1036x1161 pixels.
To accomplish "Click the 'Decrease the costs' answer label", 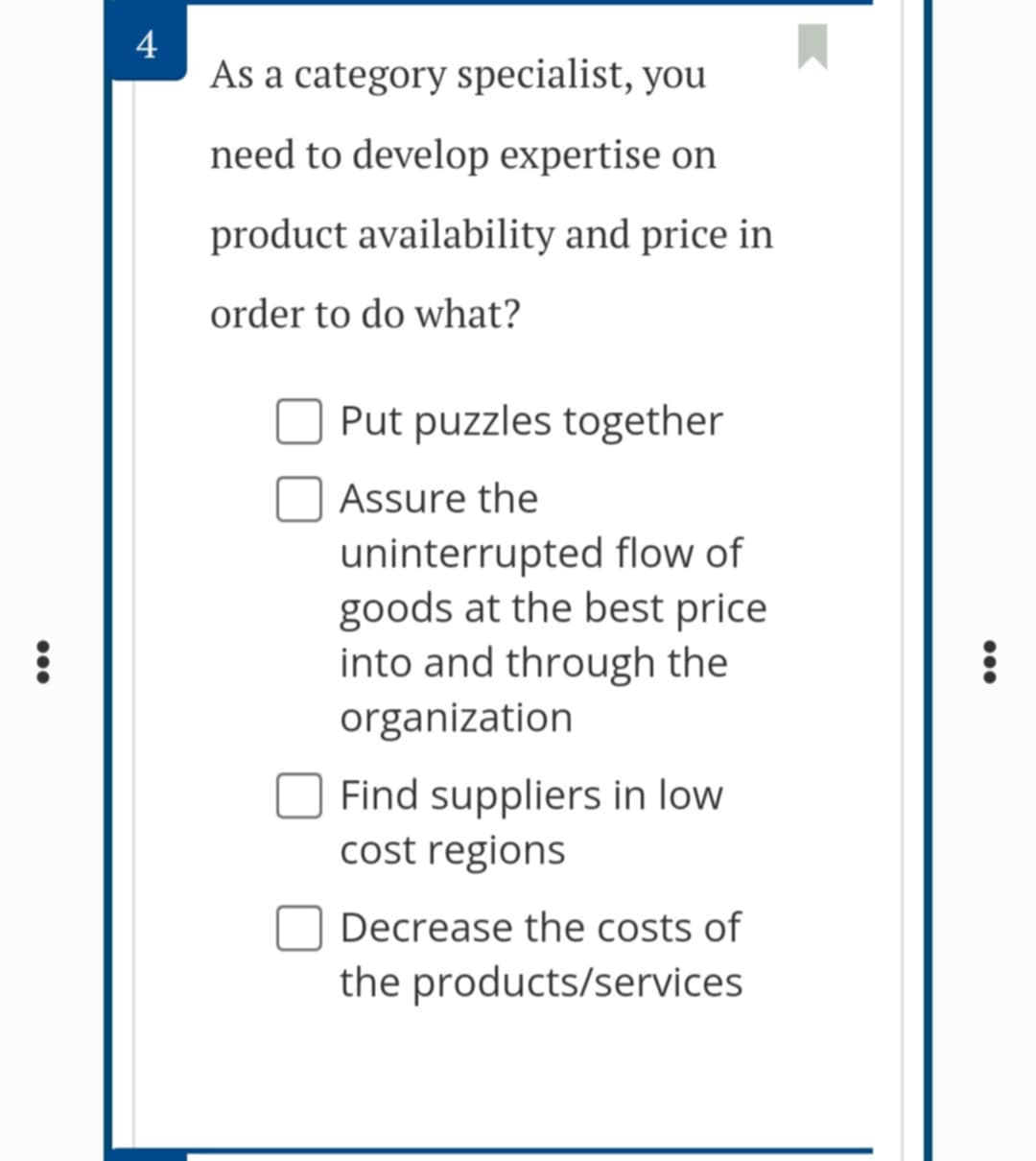I will (541, 954).
